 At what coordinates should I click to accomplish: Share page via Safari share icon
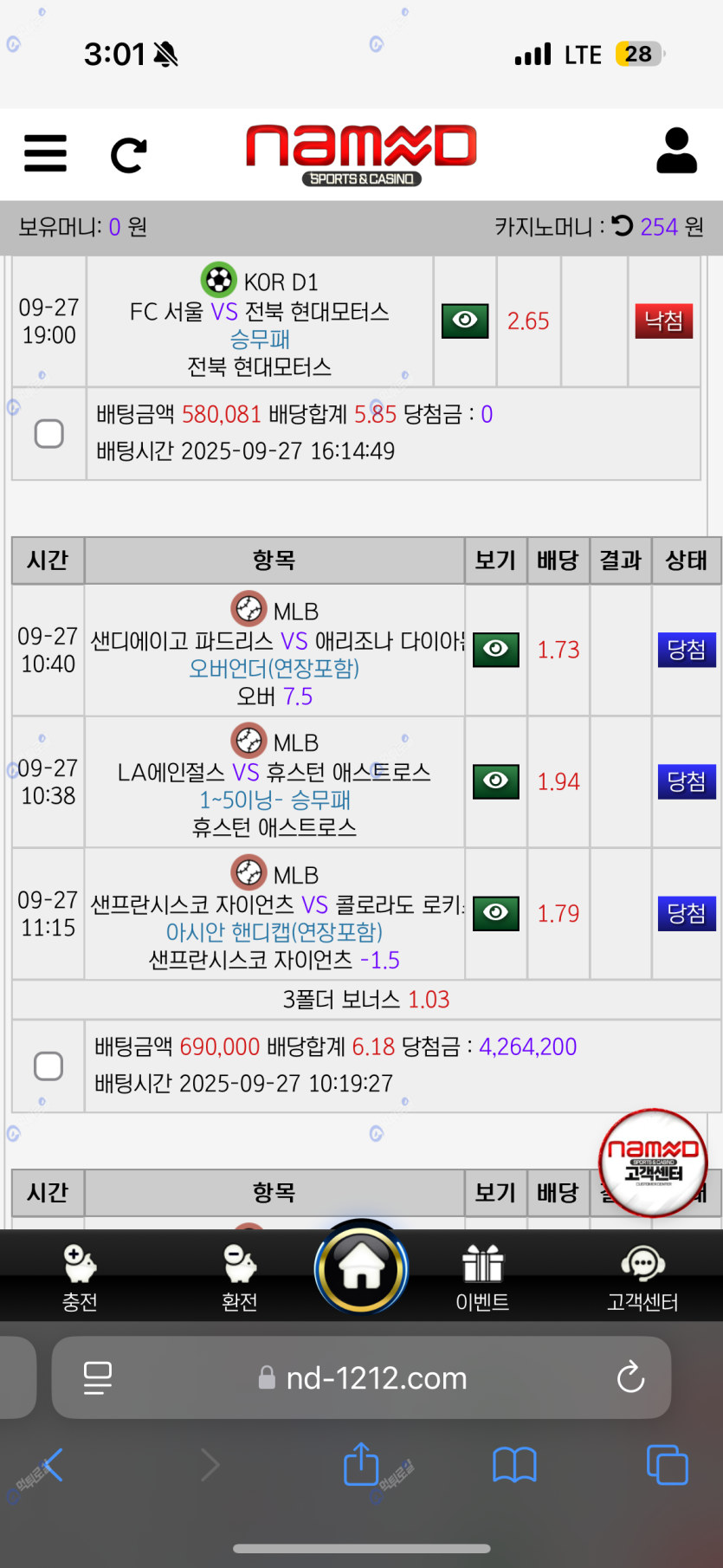coord(361,1465)
